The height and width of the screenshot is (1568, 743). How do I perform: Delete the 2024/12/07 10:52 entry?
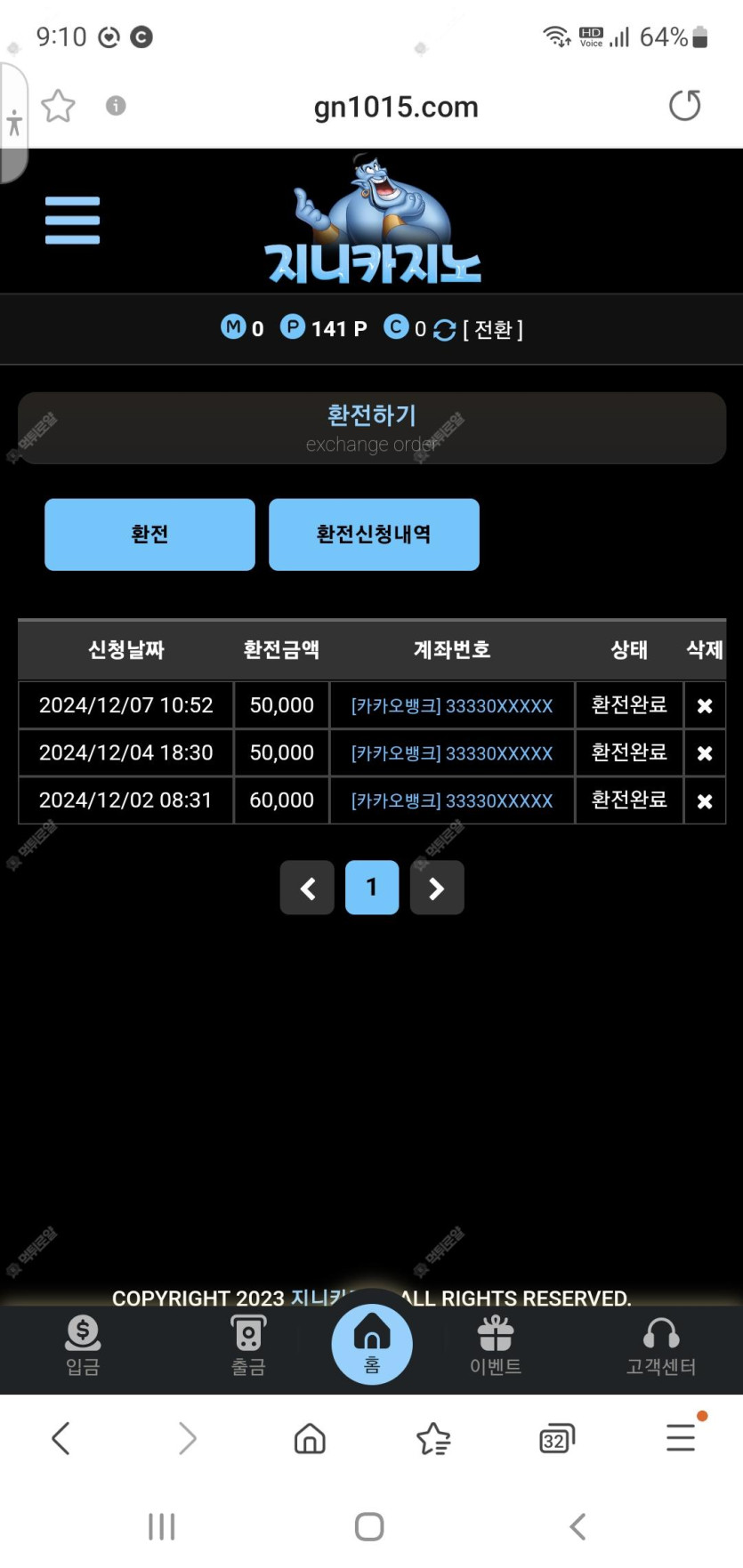704,706
